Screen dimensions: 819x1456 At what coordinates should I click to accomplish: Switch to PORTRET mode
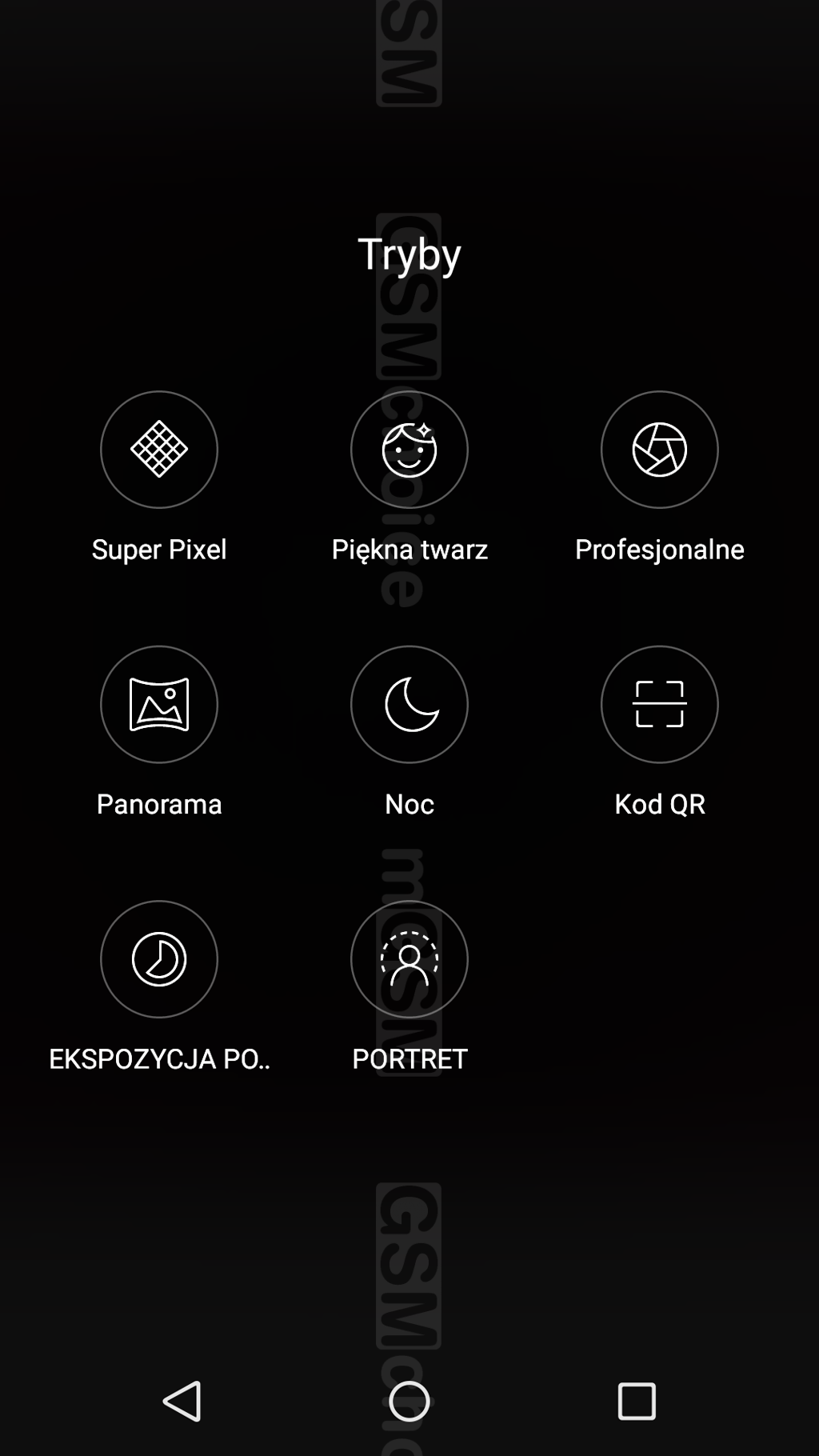pyautogui.click(x=409, y=959)
